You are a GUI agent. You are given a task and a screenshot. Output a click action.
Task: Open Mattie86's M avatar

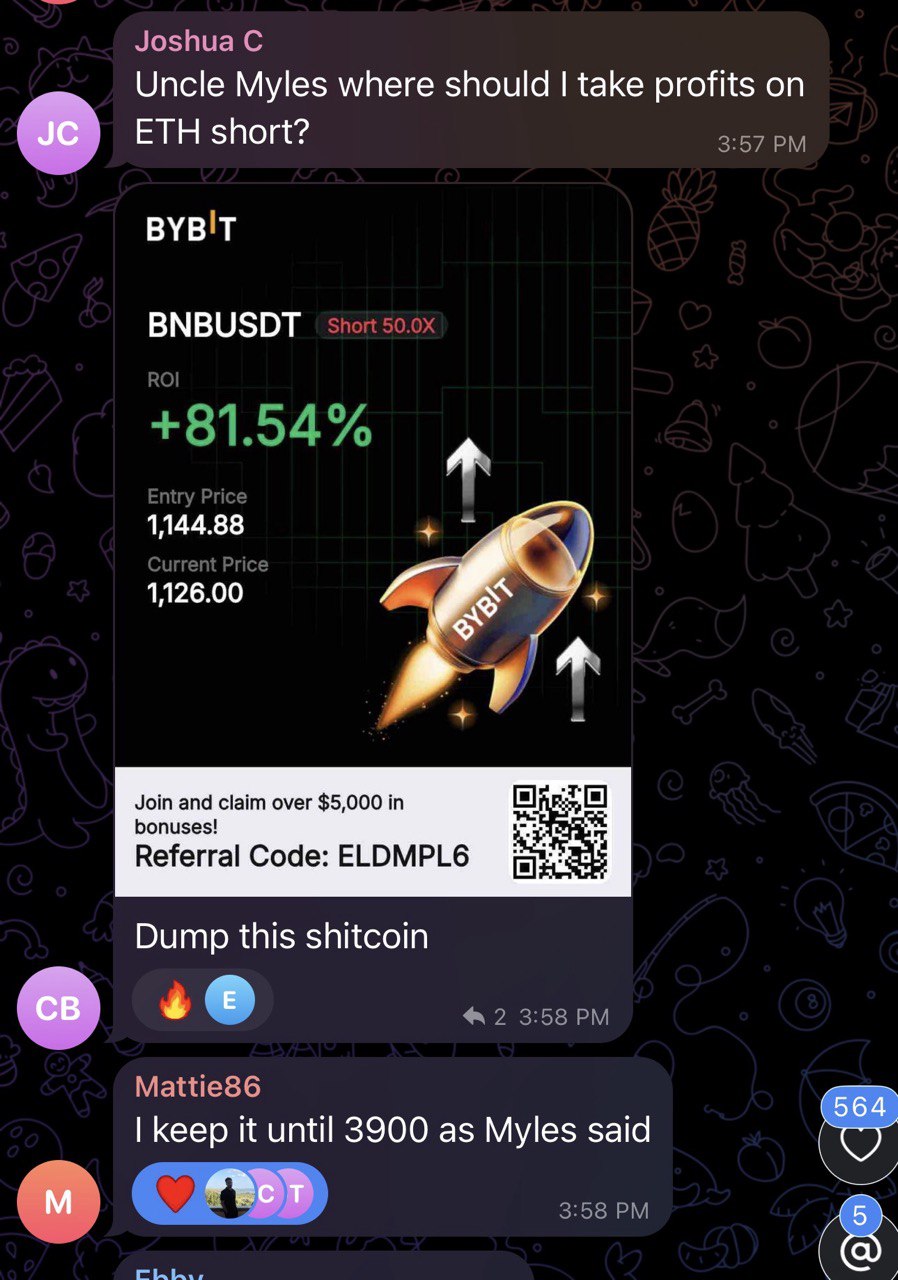tap(58, 1201)
